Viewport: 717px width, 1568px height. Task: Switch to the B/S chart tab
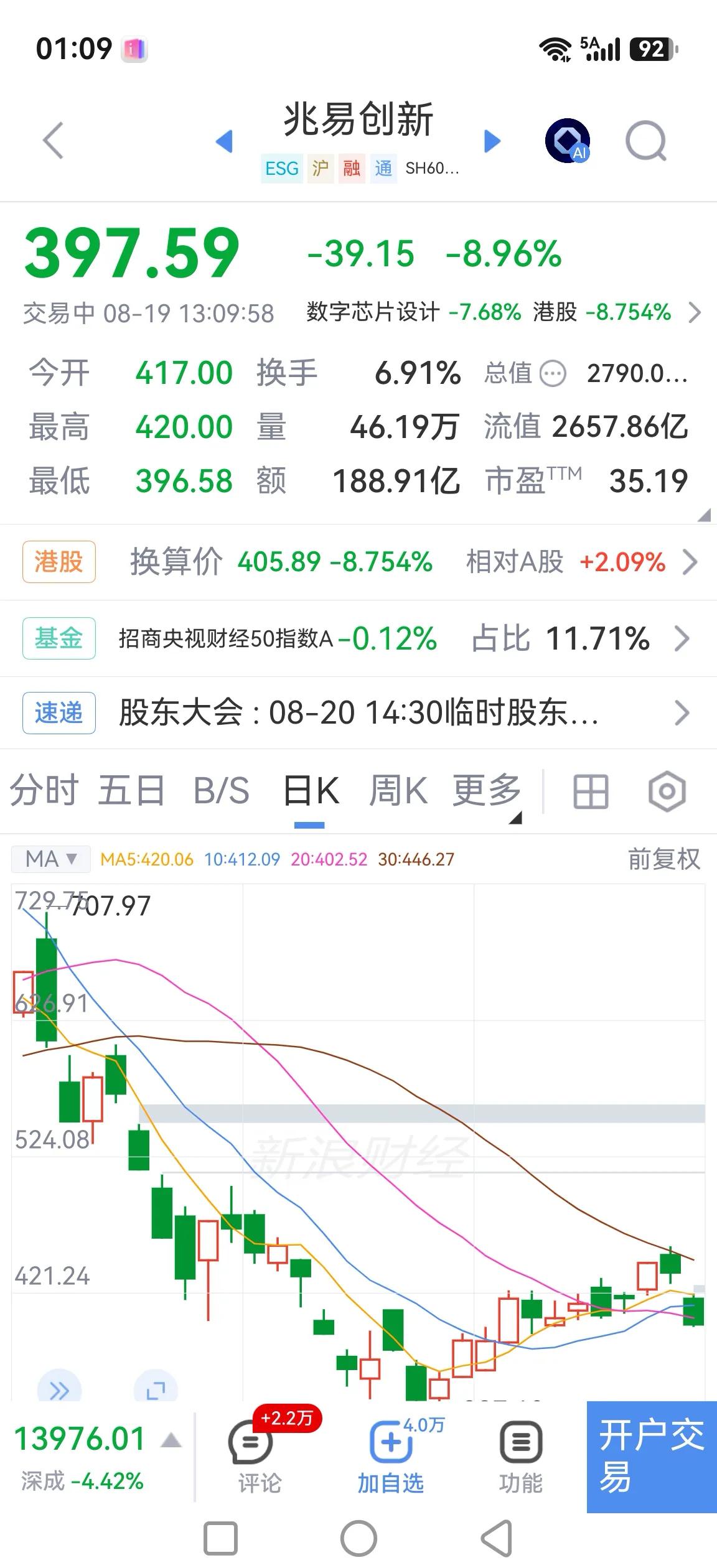pyautogui.click(x=222, y=791)
